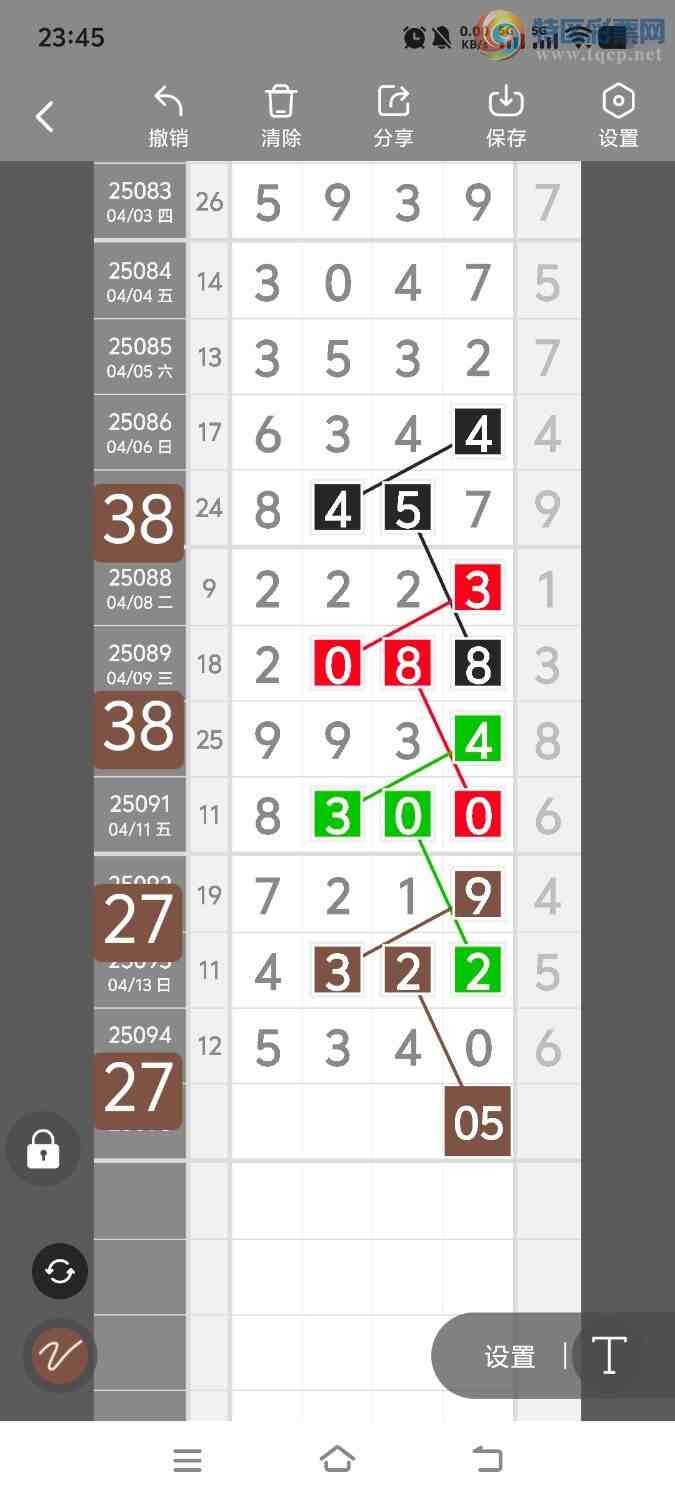Choose the text tool T icon
This screenshot has height=1500, width=675.
pos(609,1356)
